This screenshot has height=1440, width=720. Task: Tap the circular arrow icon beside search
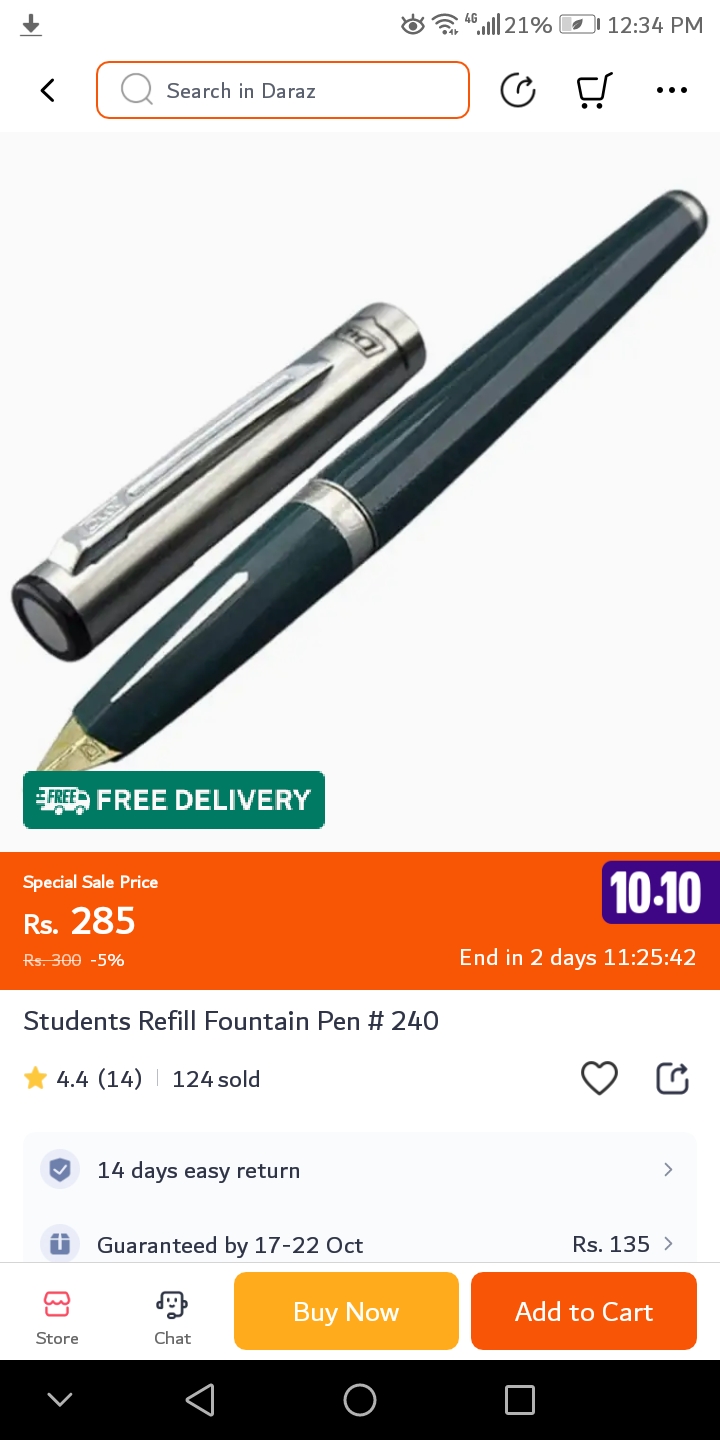click(x=518, y=91)
